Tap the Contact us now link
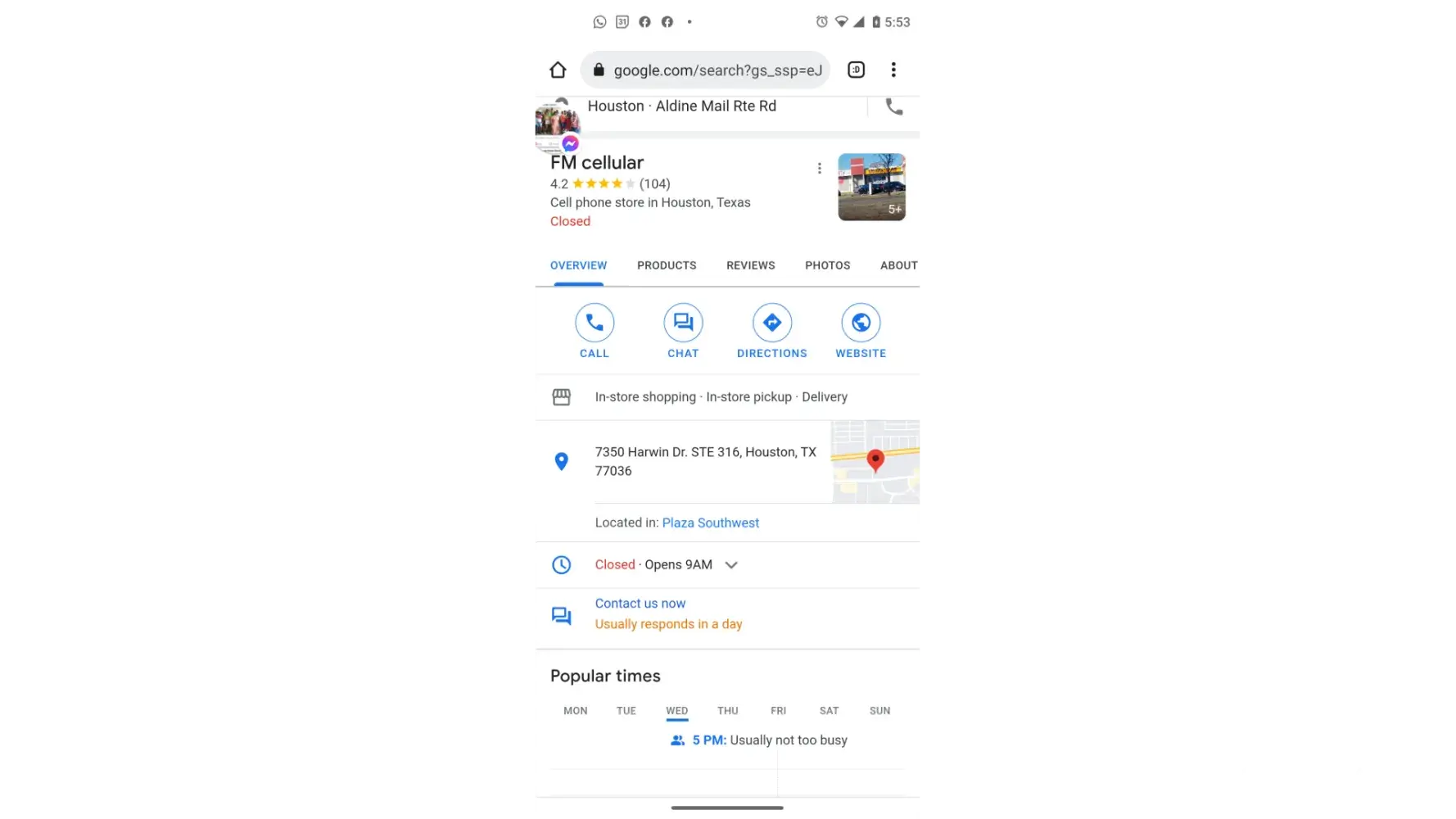Viewport: 1456px width, 819px height. 640,604
